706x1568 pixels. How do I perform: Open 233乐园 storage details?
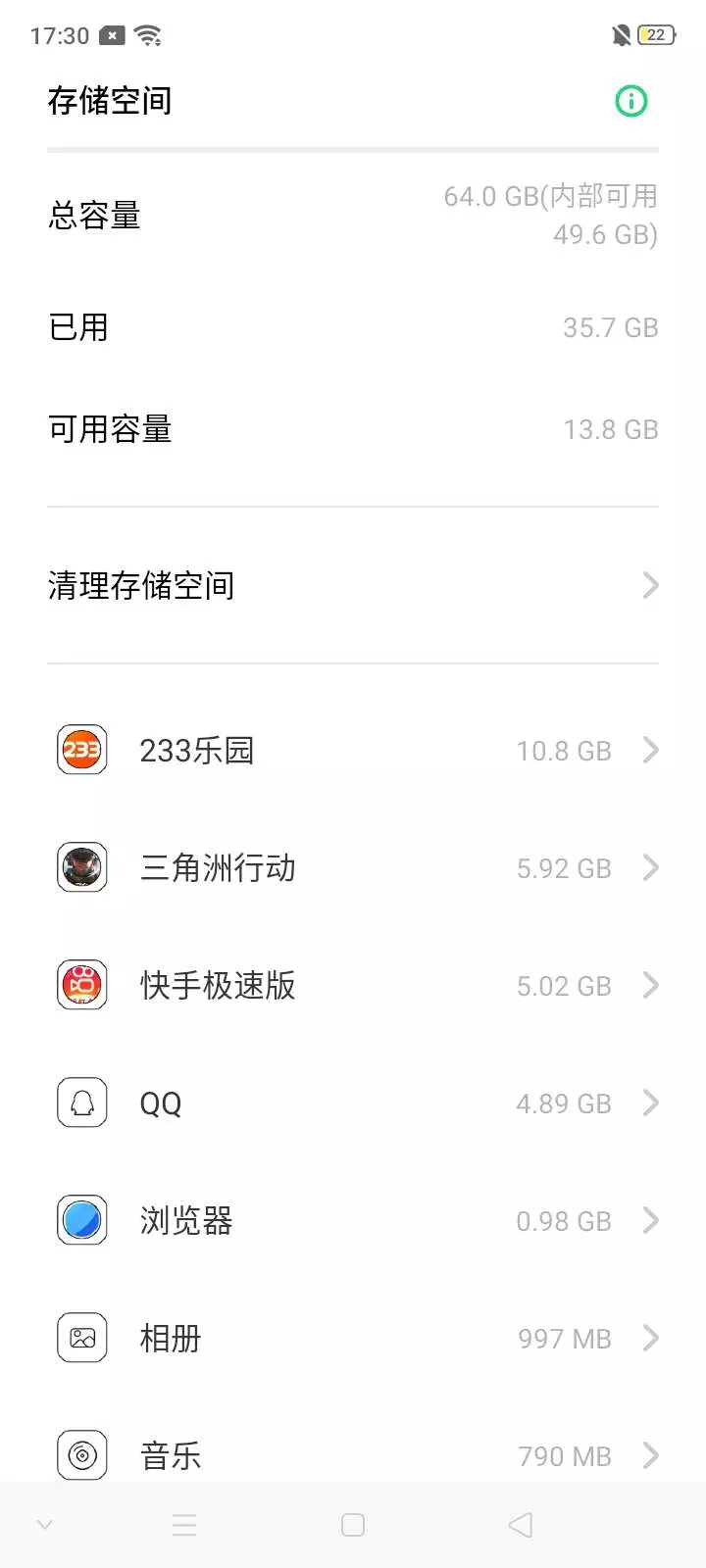(x=353, y=751)
